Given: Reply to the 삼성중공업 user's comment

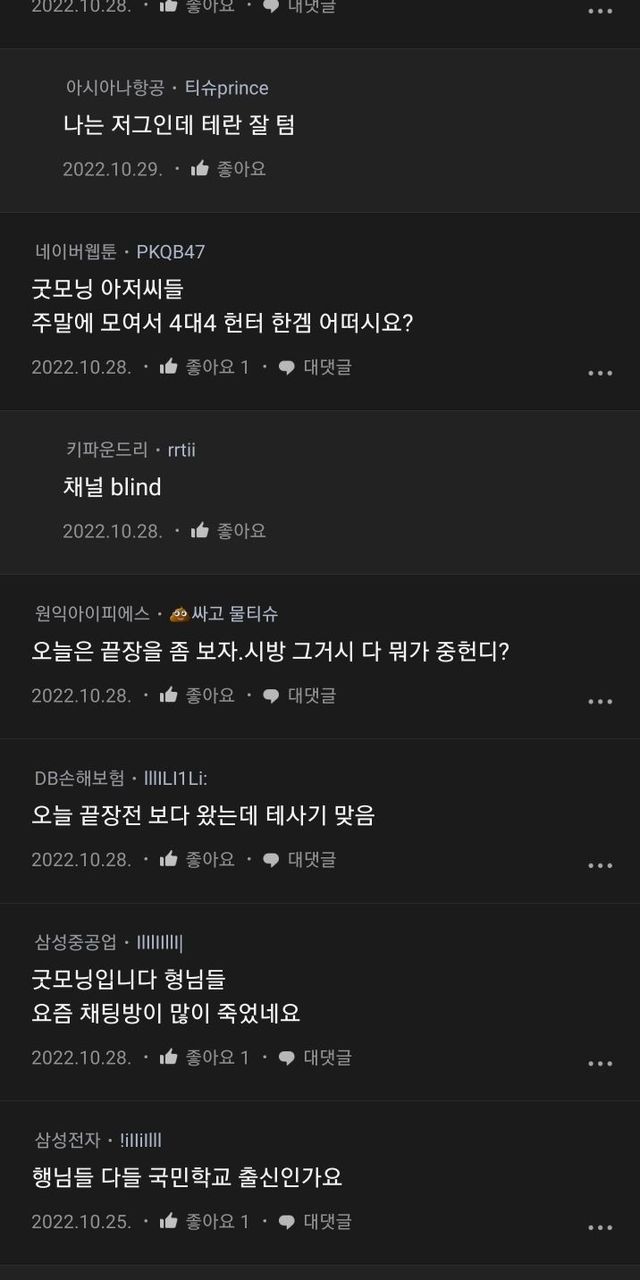Looking at the screenshot, I should (x=315, y=1057).
